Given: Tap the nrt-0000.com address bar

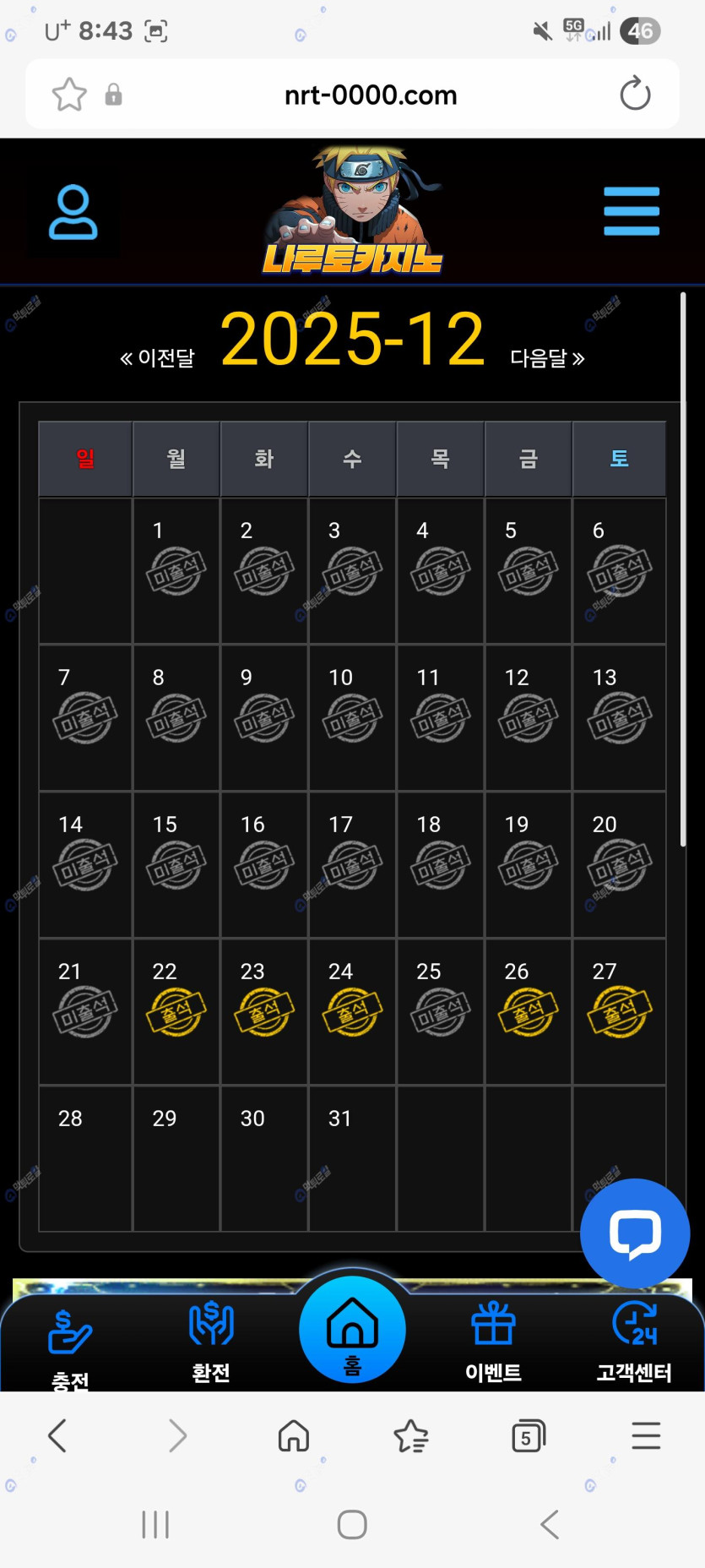Looking at the screenshot, I should 370,95.
